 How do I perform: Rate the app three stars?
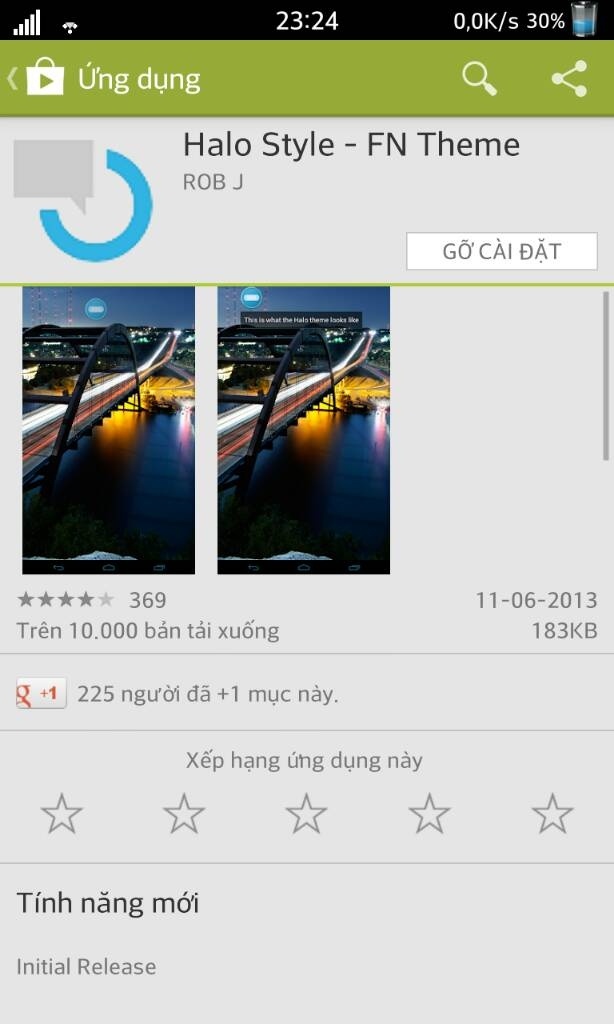click(x=306, y=814)
